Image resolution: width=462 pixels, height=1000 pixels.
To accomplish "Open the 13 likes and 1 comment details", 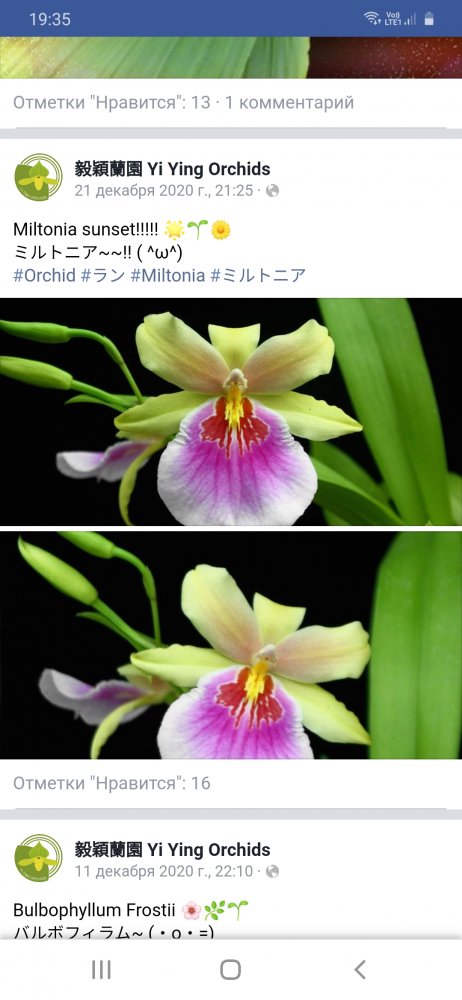I will click(x=183, y=103).
